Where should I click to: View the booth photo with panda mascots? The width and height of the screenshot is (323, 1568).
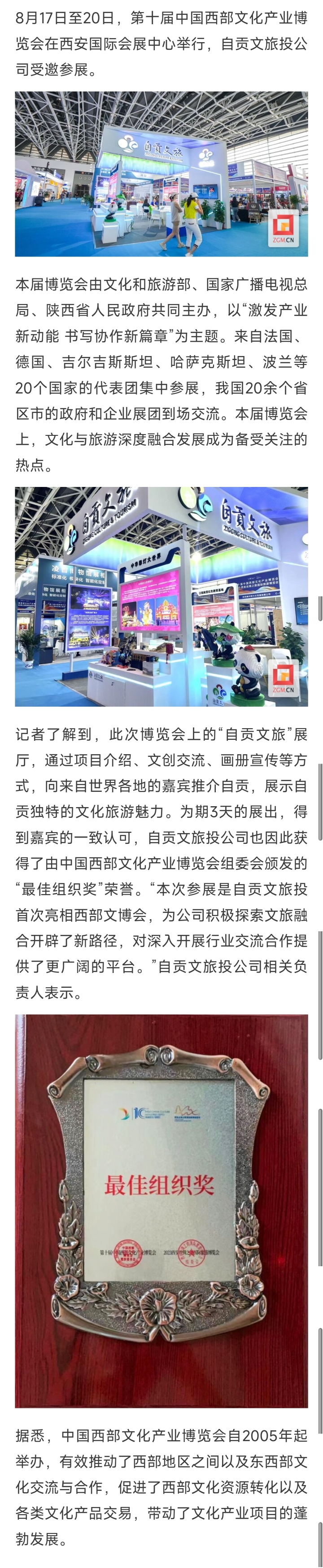(161, 596)
